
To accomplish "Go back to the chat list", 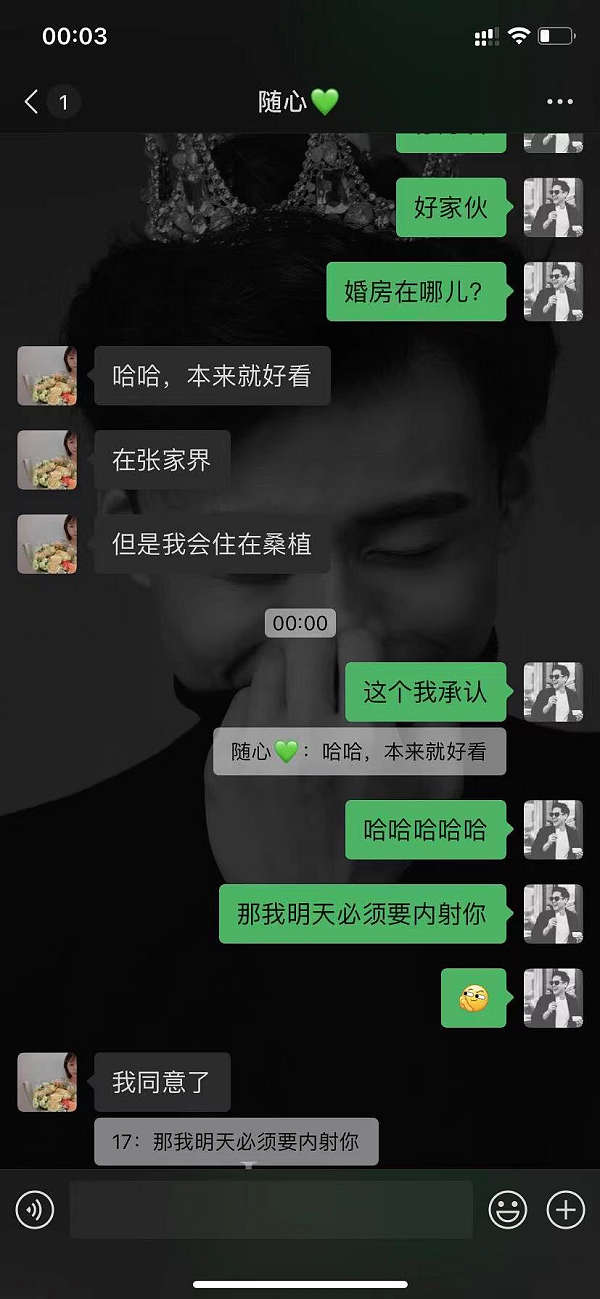I will [32, 101].
